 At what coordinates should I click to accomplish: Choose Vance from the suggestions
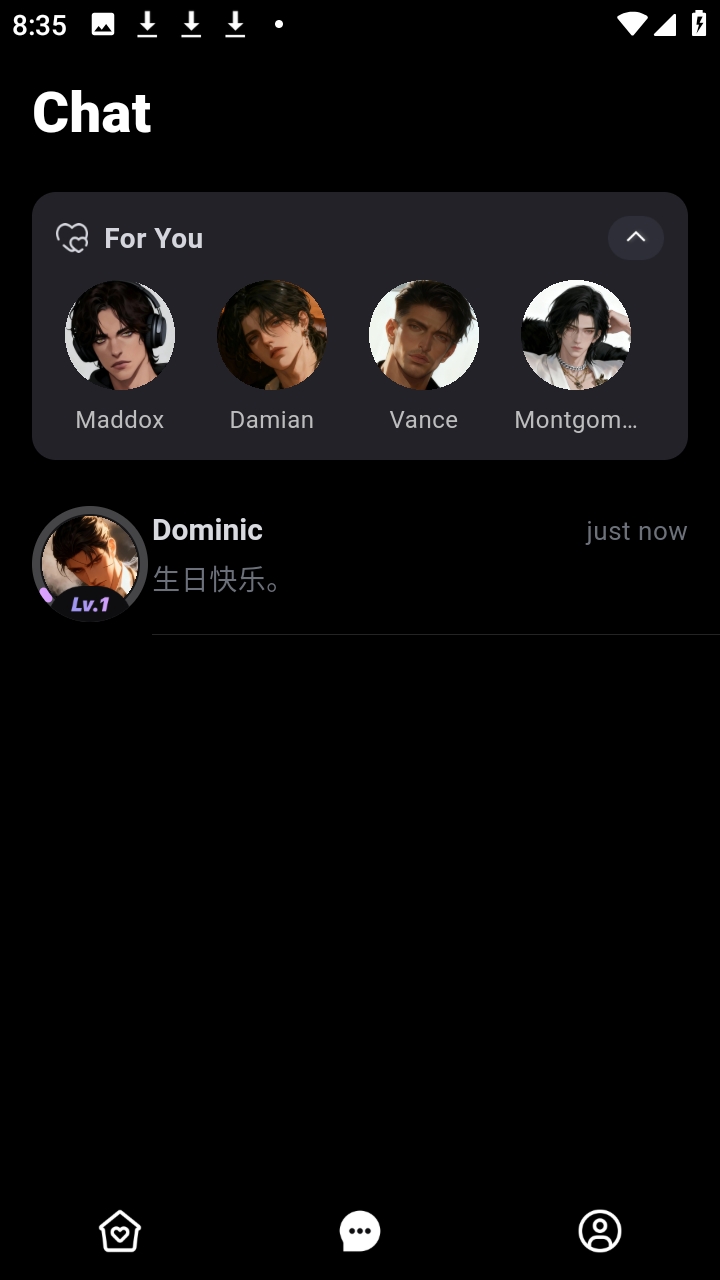[x=424, y=335]
